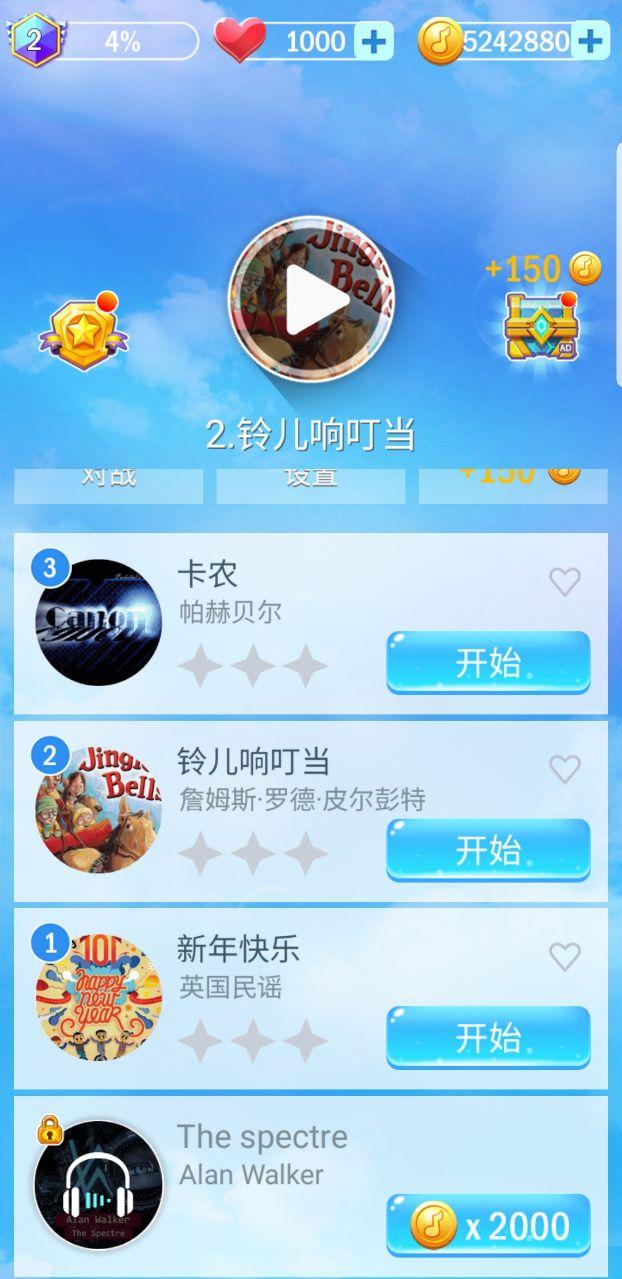Open the level 2 badge
Image resolution: width=622 pixels, height=1279 pixels.
(x=35, y=40)
